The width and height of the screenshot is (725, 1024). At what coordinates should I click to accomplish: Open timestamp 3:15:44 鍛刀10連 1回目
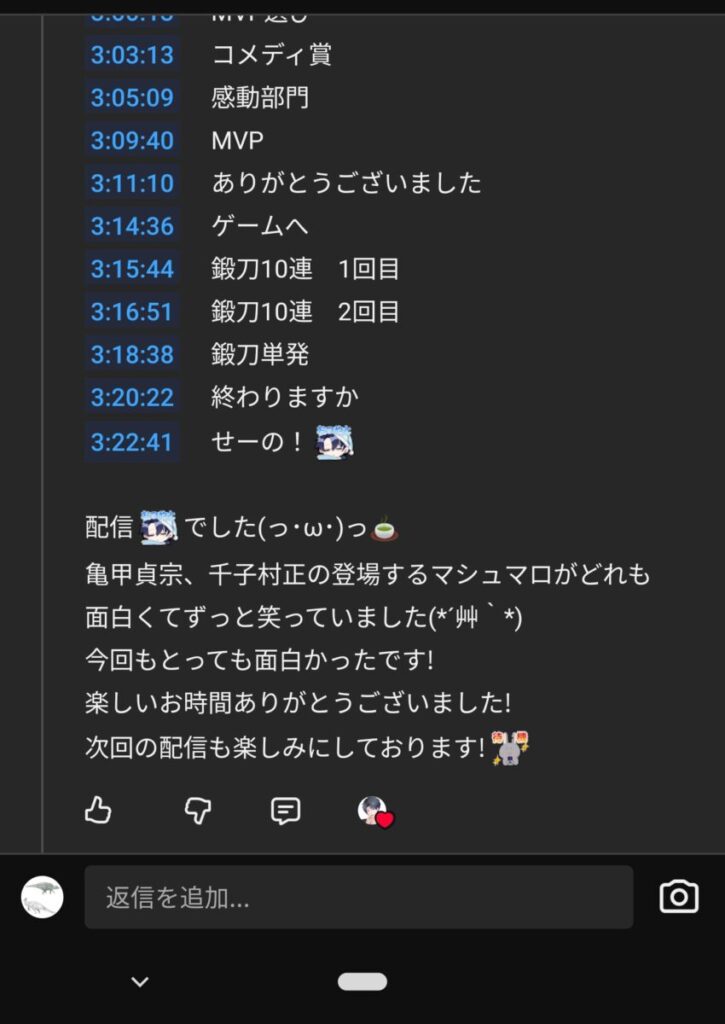132,269
